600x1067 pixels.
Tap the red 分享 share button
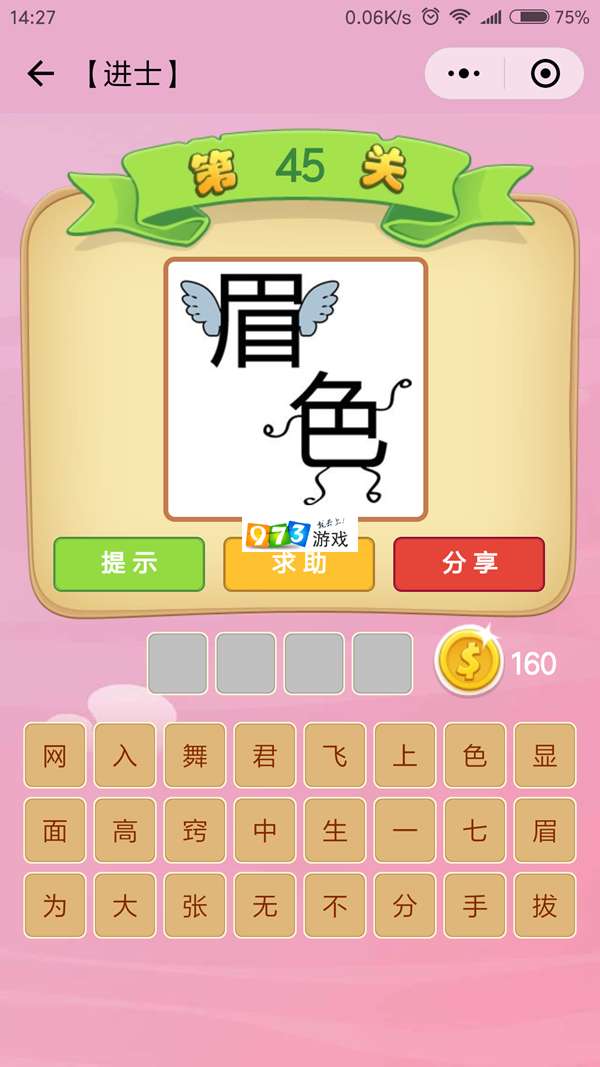[x=469, y=564]
